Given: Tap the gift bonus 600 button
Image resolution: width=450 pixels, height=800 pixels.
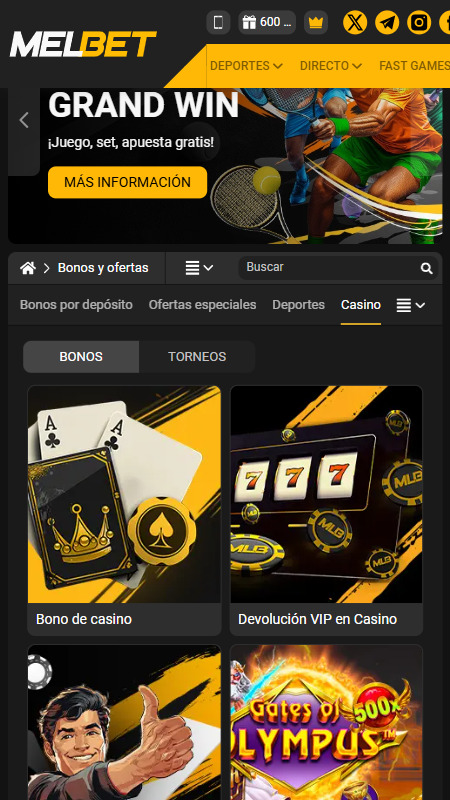Looking at the screenshot, I should 267,22.
